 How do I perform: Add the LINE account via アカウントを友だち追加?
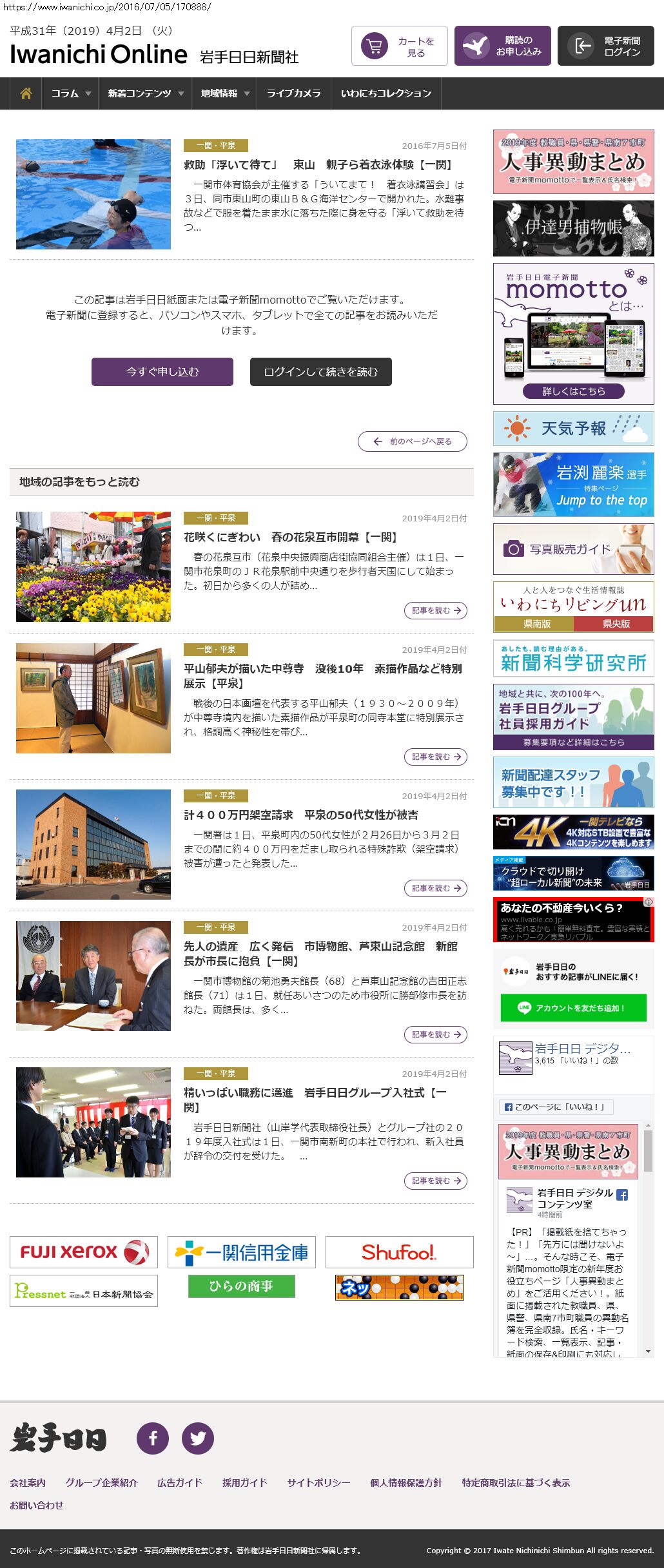[x=574, y=1008]
